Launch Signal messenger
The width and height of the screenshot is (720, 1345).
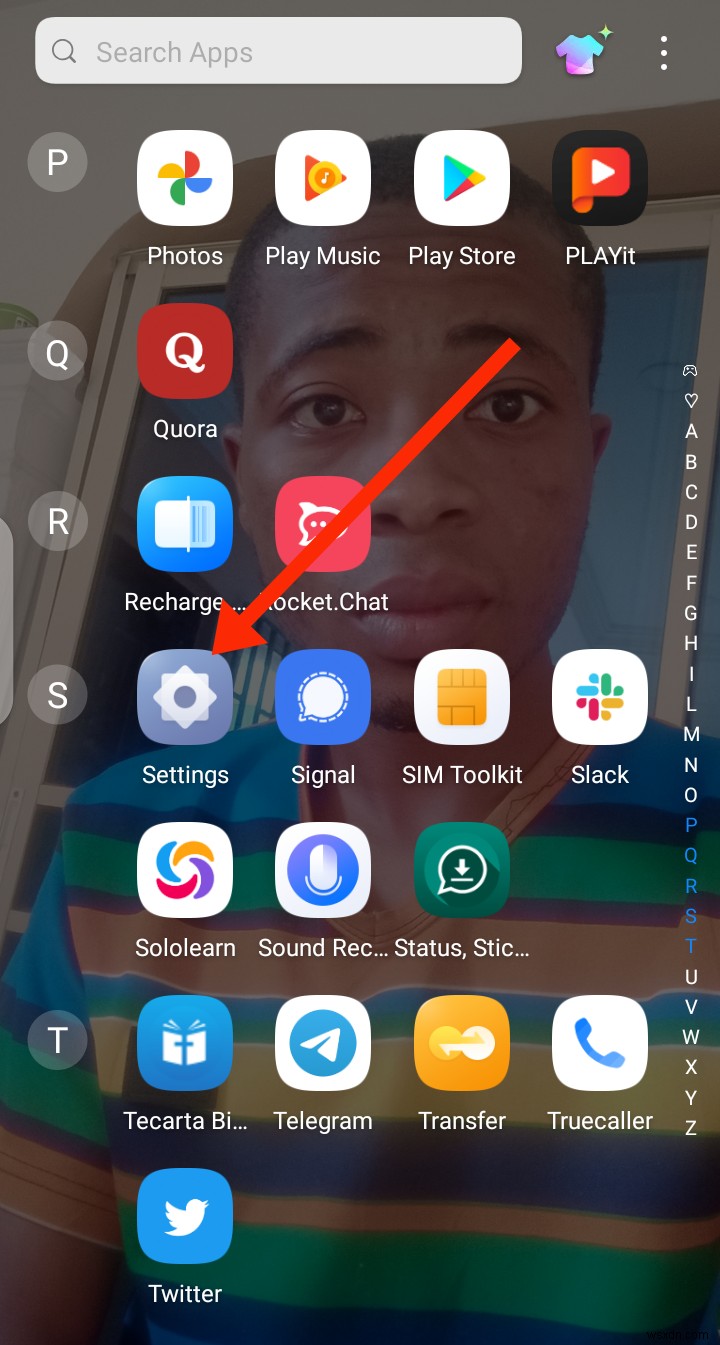(x=322, y=697)
